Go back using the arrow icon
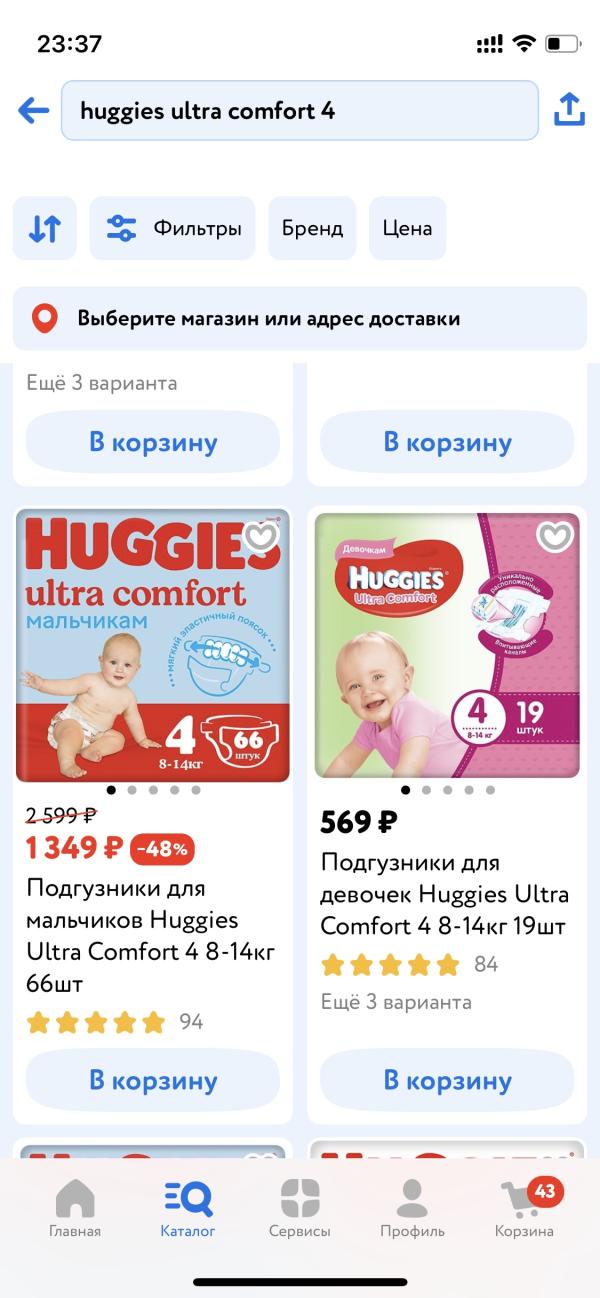This screenshot has width=600, height=1298. (x=33, y=110)
